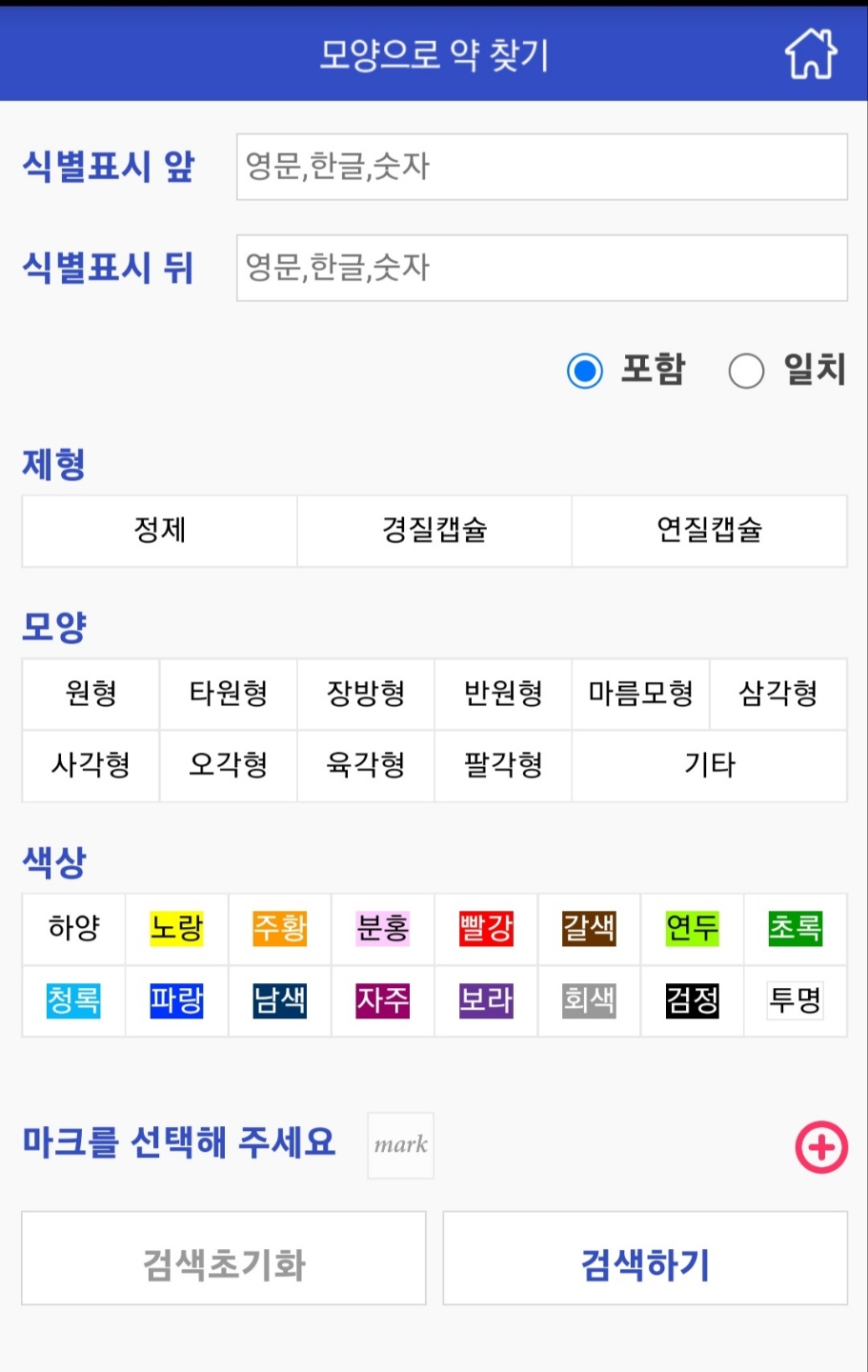This screenshot has width=868, height=1372.
Task: Select the 기타 shape
Action: point(710,766)
